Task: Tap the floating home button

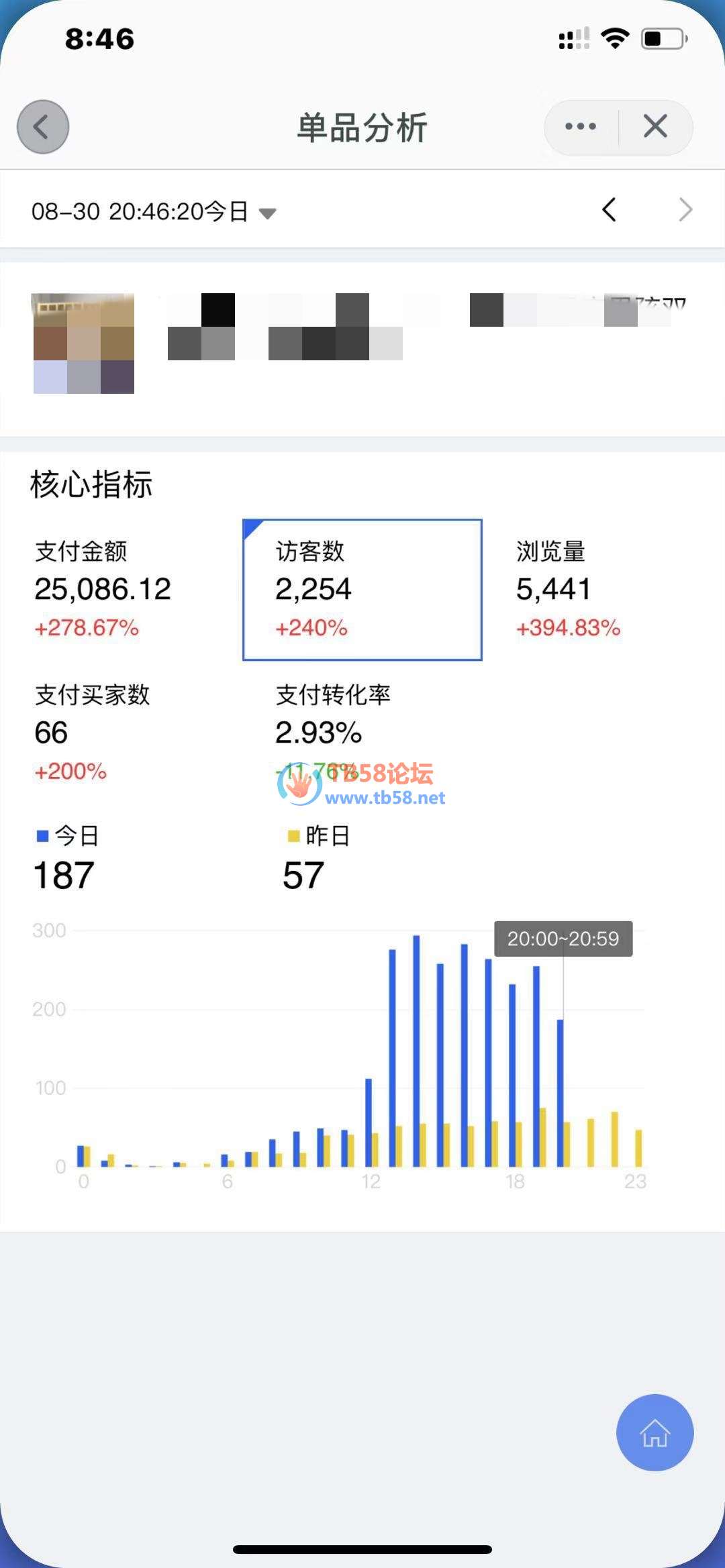Action: pos(655,1432)
